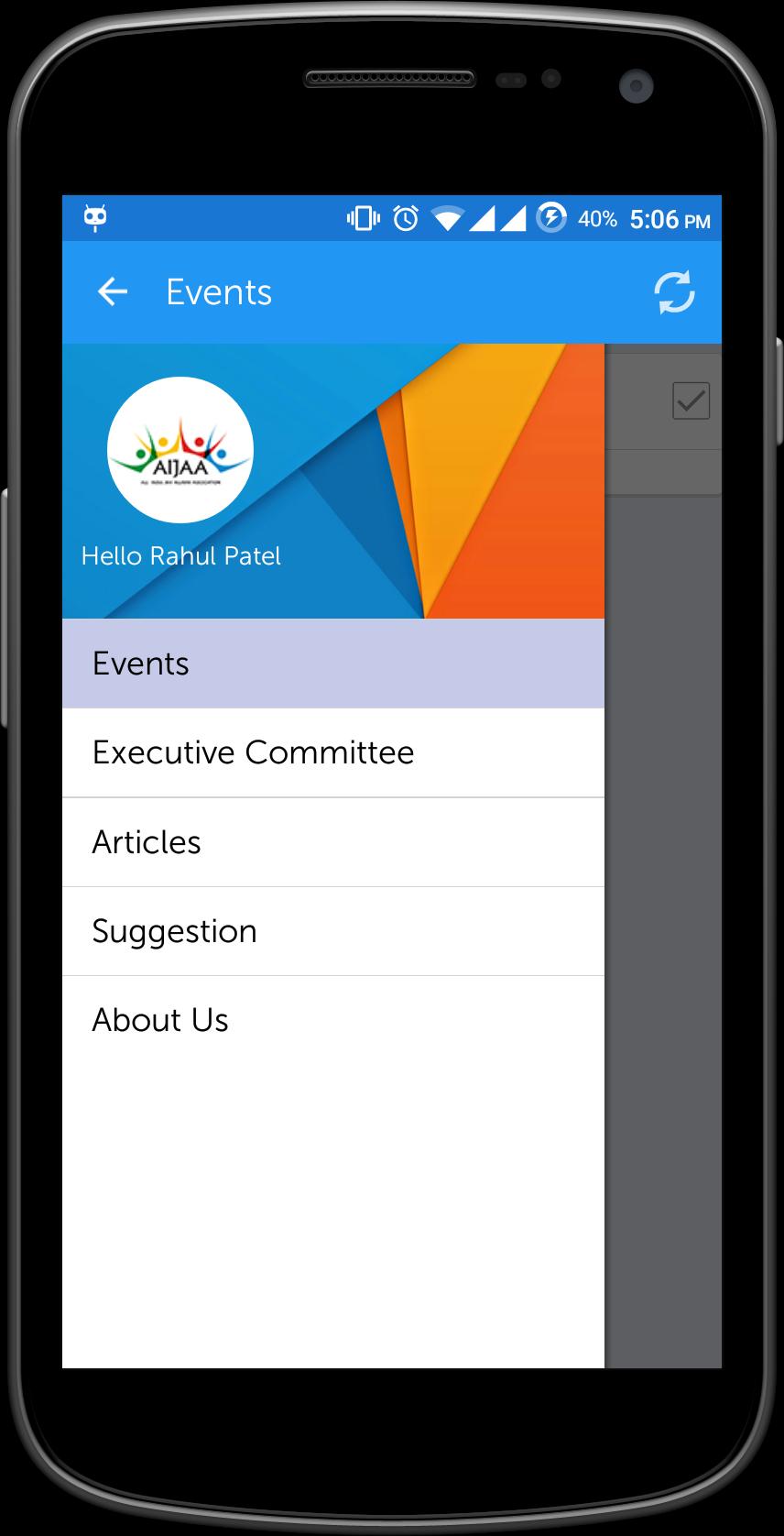The width and height of the screenshot is (784, 1536).
Task: Open Executive Committee
Action: [x=332, y=752]
